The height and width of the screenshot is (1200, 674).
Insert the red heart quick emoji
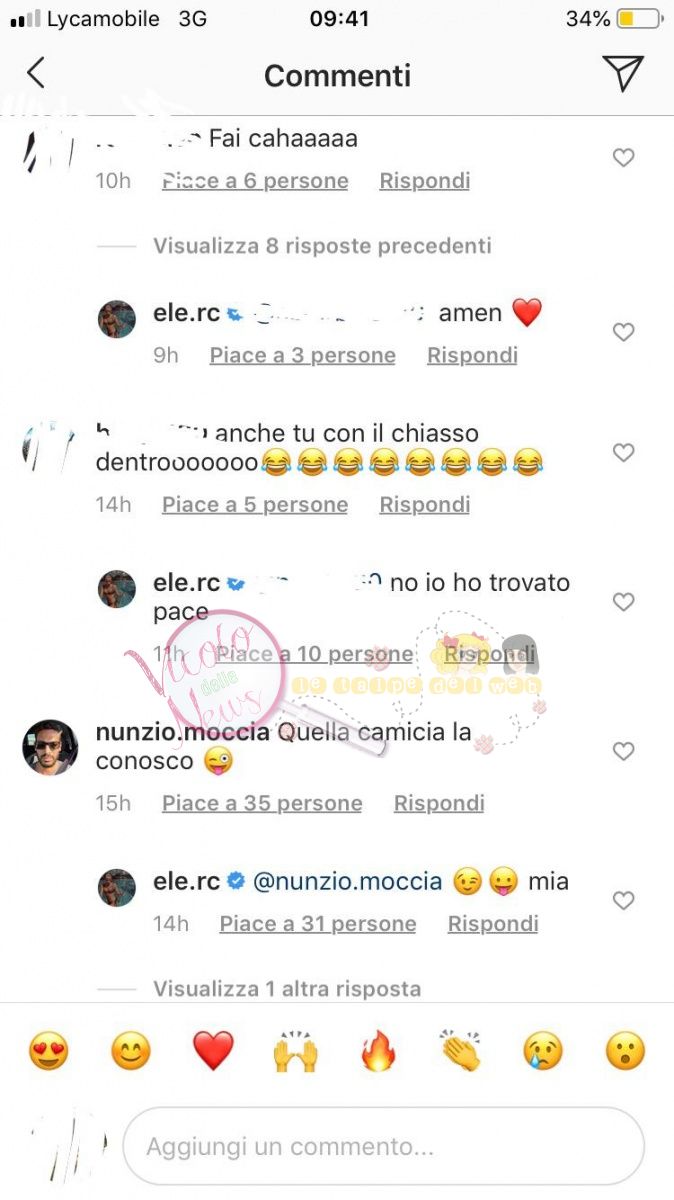[213, 1051]
